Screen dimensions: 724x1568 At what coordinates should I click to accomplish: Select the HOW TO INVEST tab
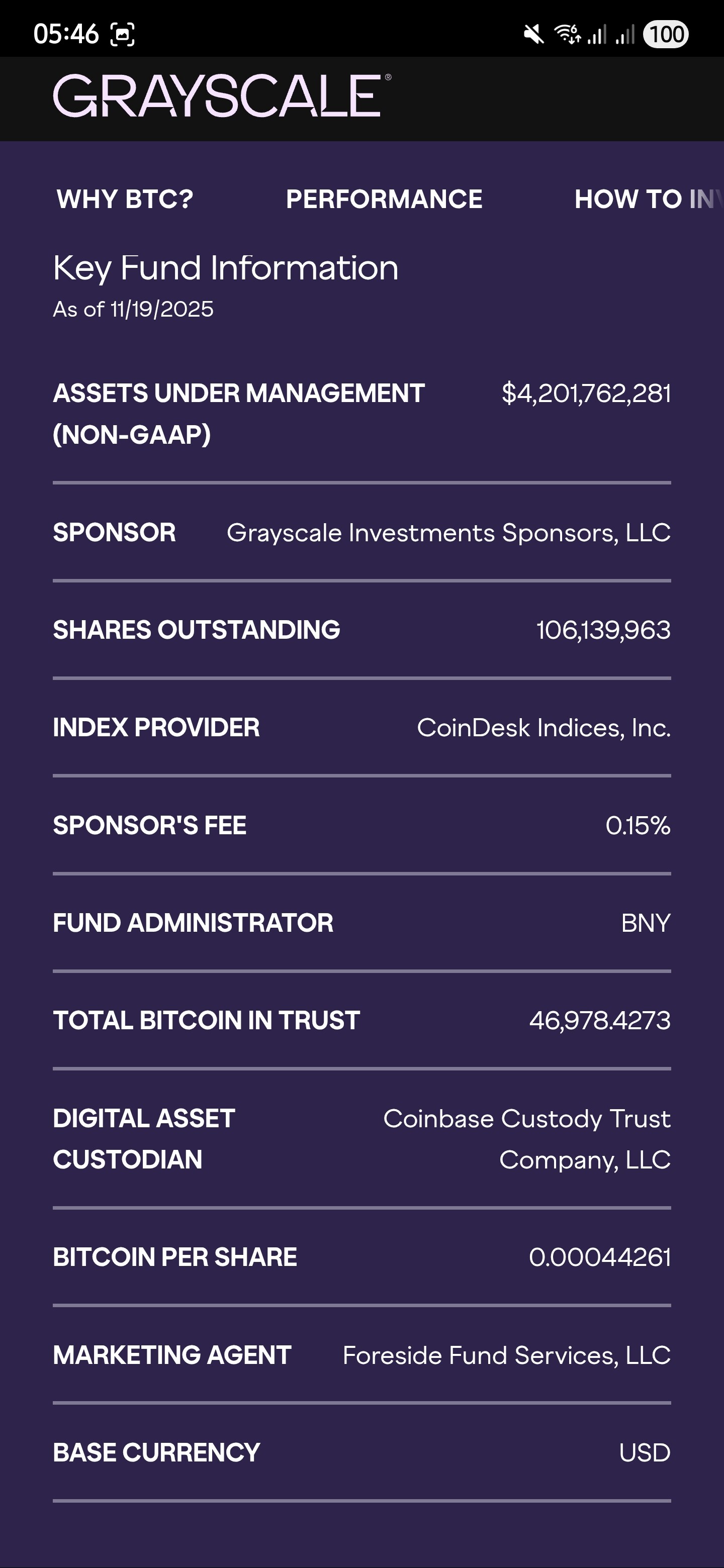point(646,199)
